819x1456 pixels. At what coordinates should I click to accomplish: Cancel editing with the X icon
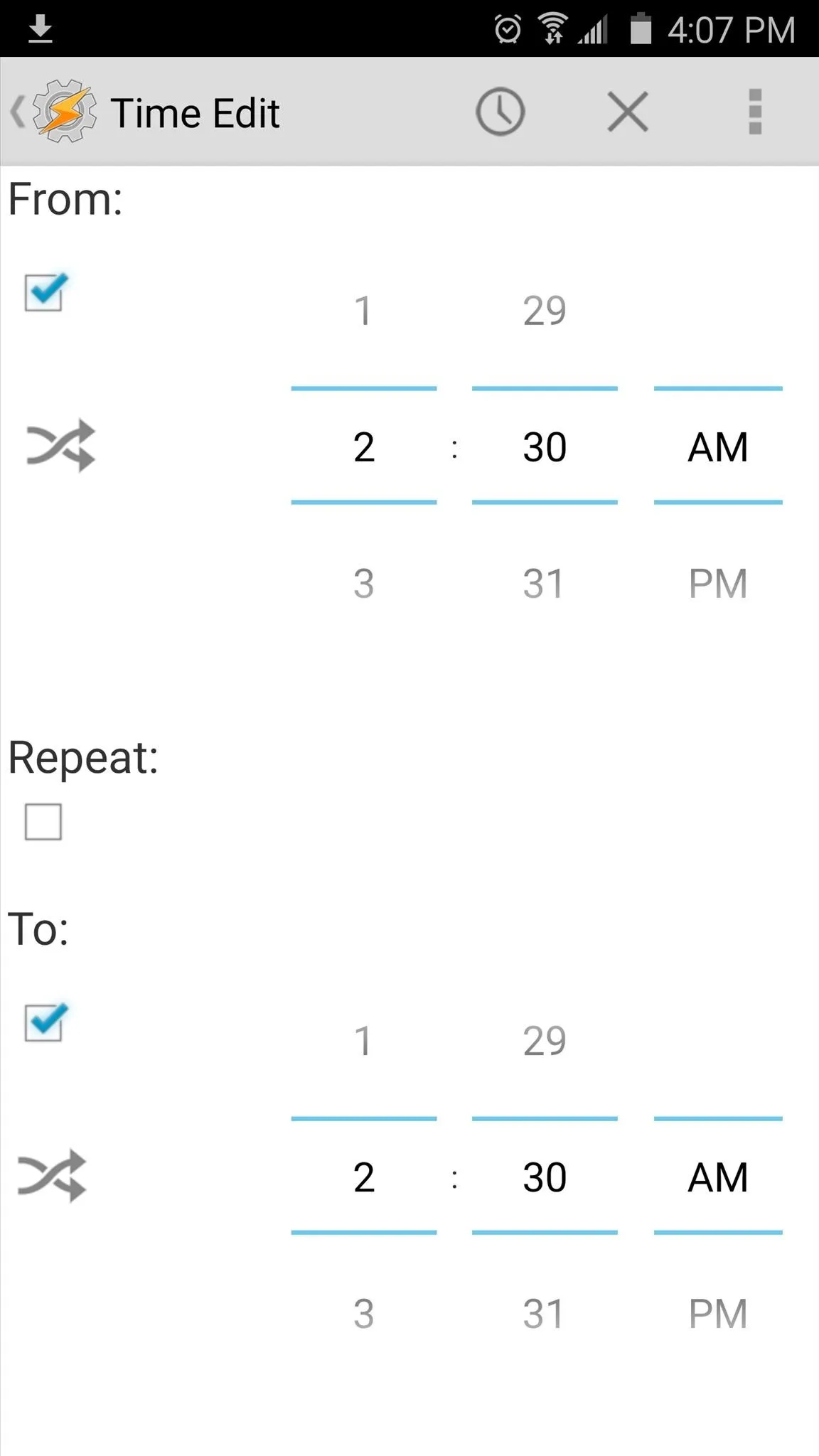click(x=628, y=112)
